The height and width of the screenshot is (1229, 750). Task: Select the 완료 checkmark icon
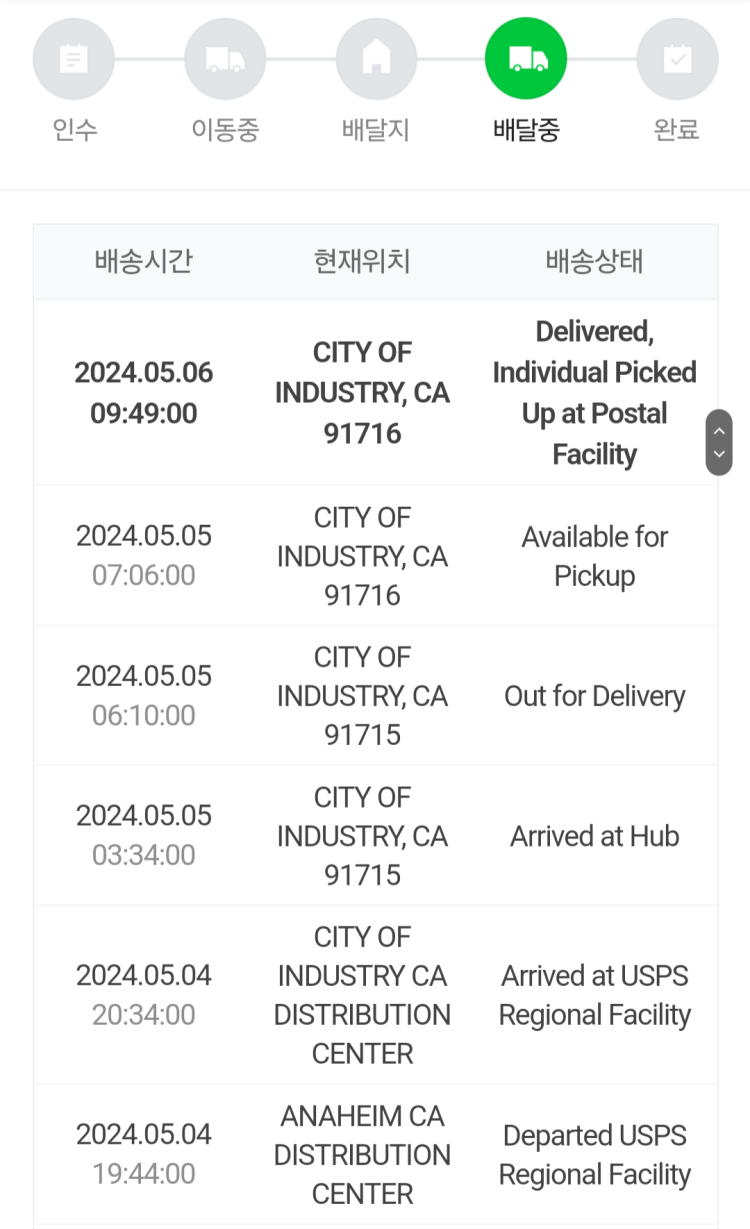[x=676, y=57]
